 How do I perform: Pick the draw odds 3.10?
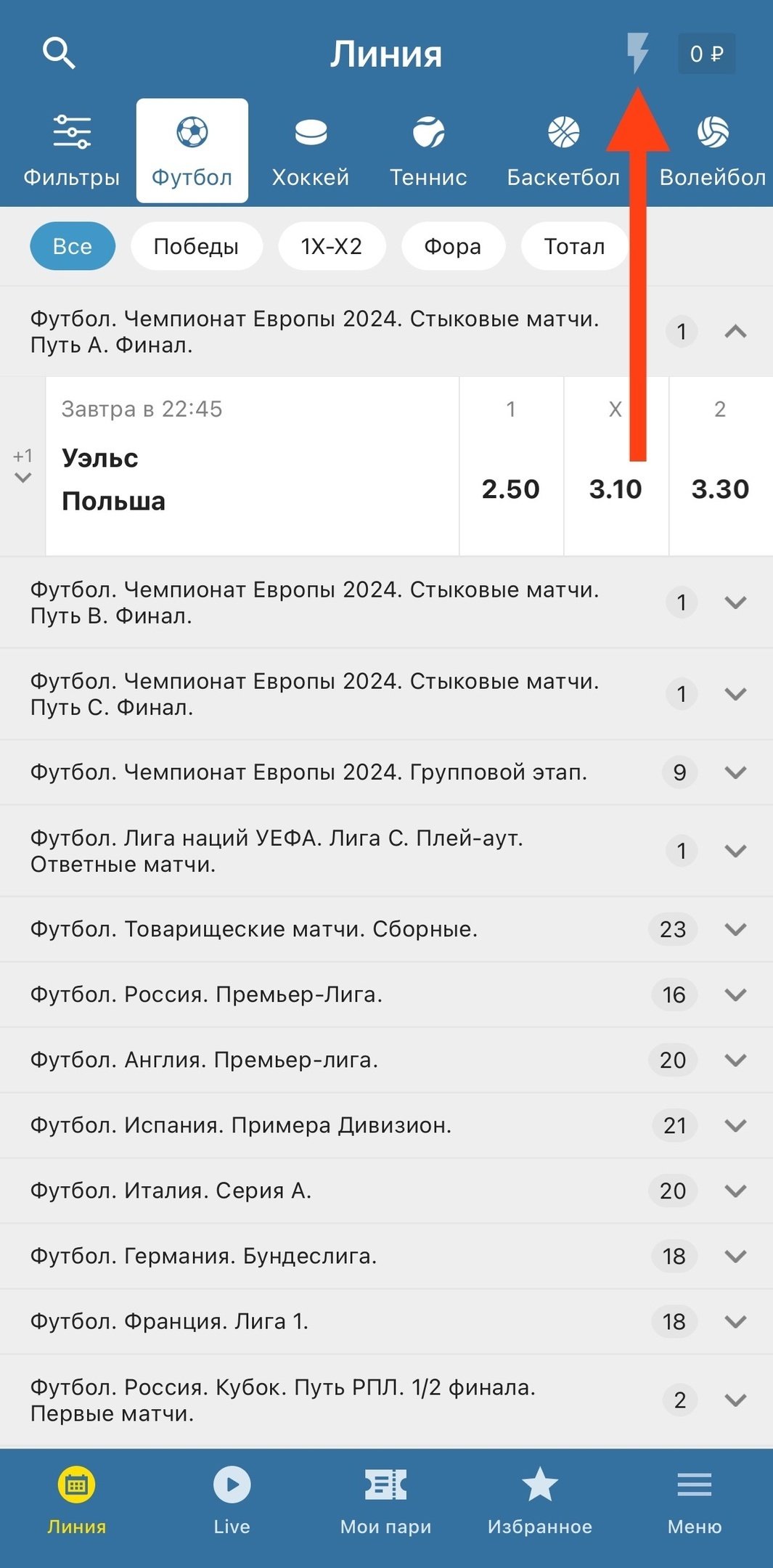pyautogui.click(x=615, y=488)
